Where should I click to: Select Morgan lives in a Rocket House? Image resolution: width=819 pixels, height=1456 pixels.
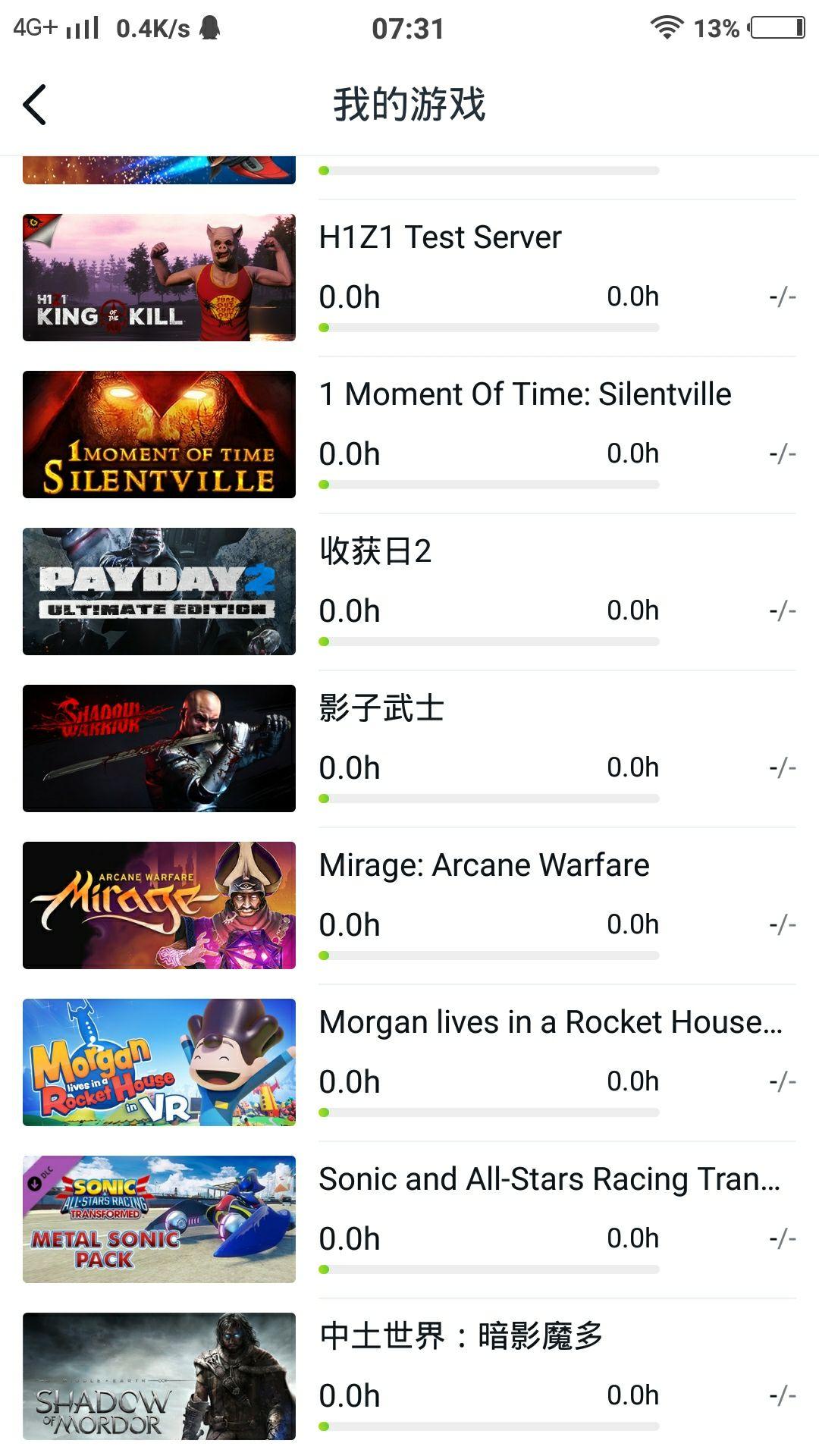pyautogui.click(x=550, y=1022)
